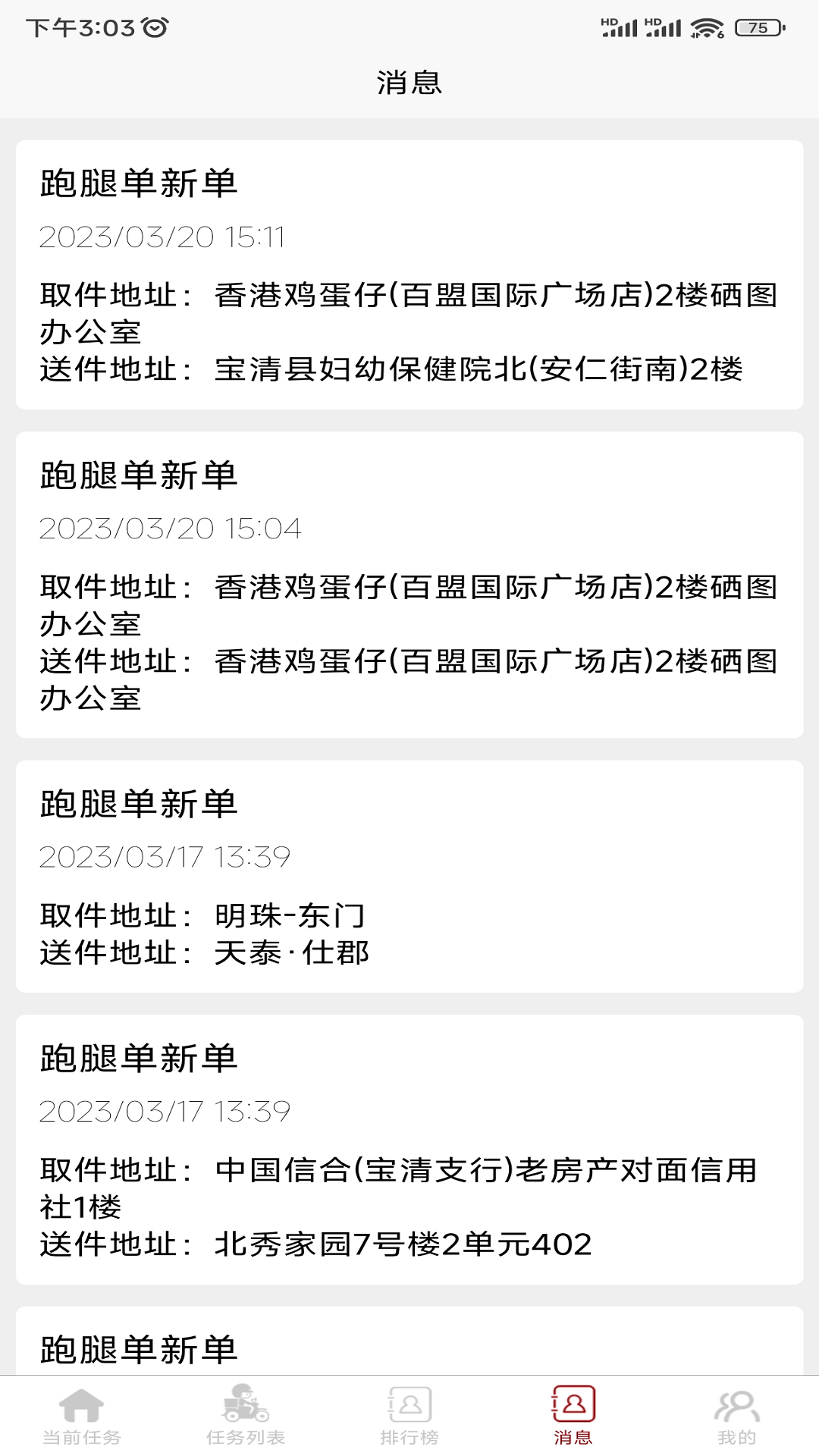
Task: Tap the 消息 page title
Action: (x=409, y=83)
